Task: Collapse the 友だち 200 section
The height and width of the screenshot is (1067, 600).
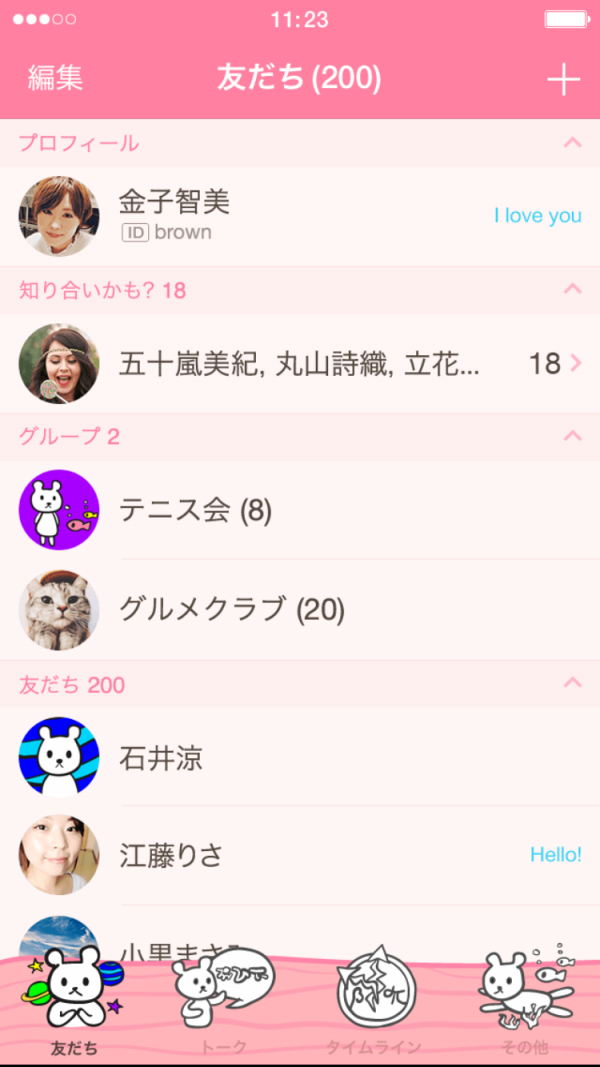Action: (x=572, y=684)
